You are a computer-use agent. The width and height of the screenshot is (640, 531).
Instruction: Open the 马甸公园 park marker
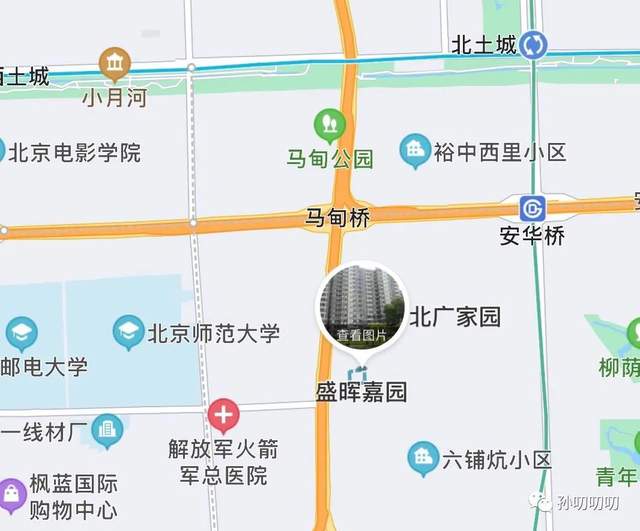pos(329,125)
